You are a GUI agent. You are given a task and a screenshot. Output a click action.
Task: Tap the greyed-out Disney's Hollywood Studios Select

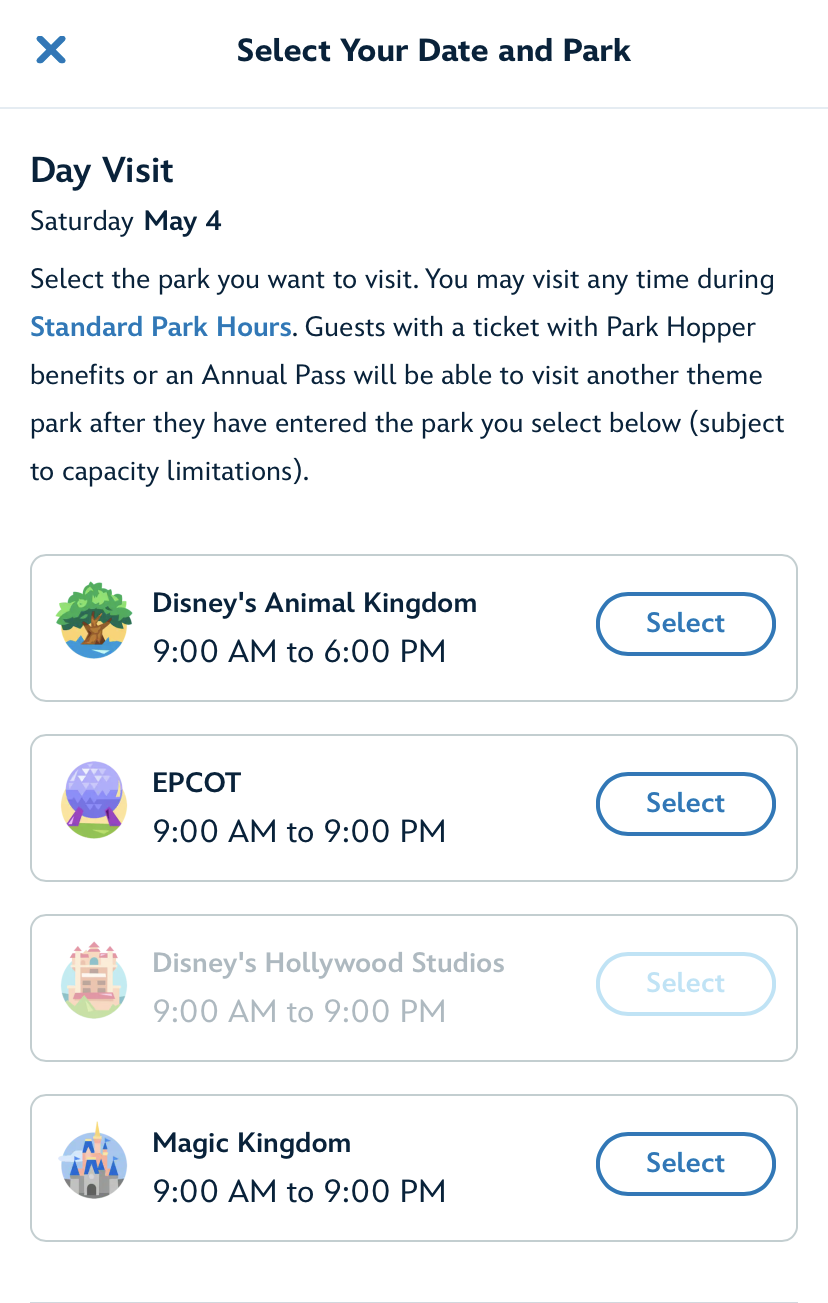pyautogui.click(x=685, y=983)
